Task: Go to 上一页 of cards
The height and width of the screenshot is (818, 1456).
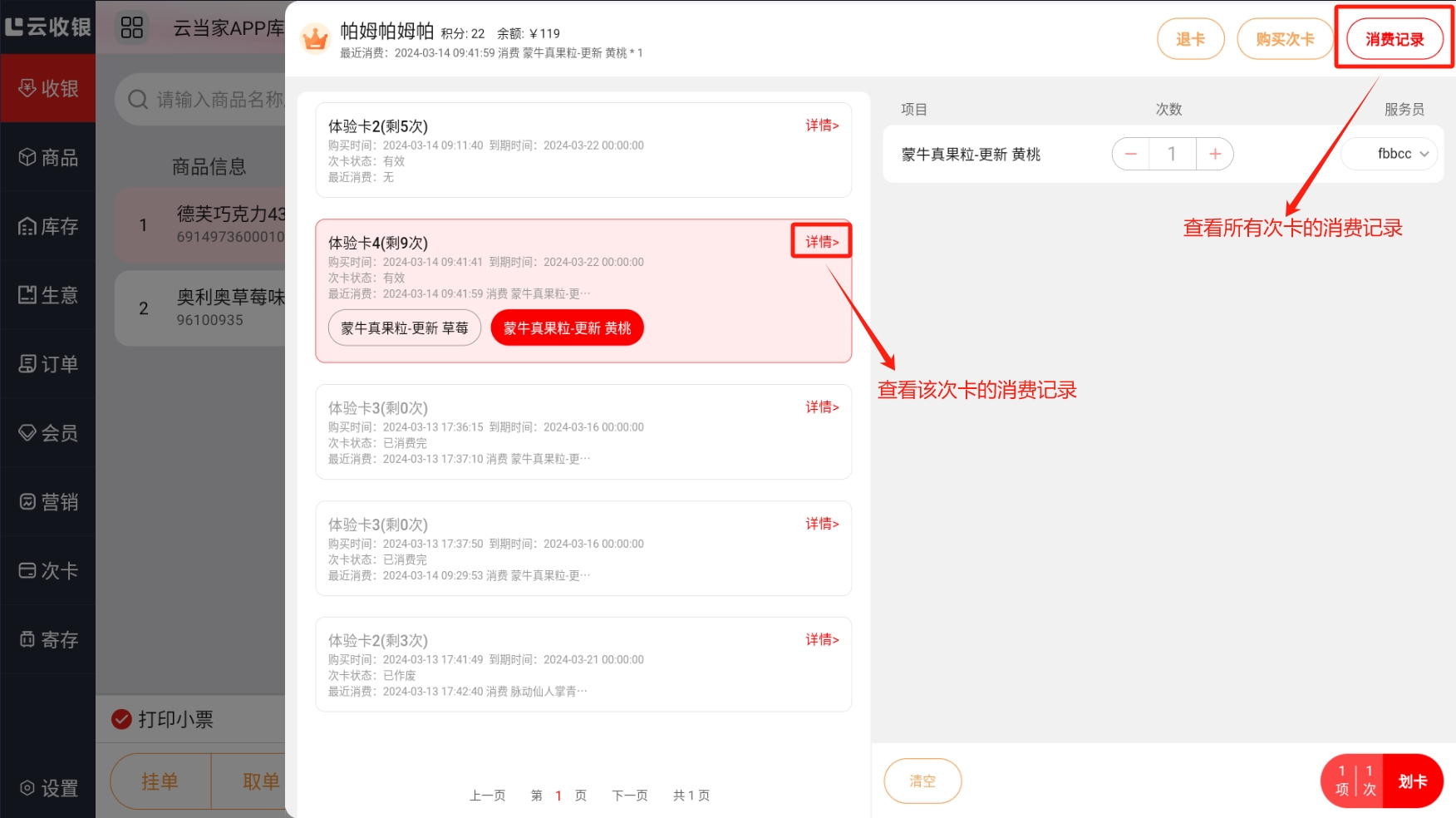Action: [487, 796]
